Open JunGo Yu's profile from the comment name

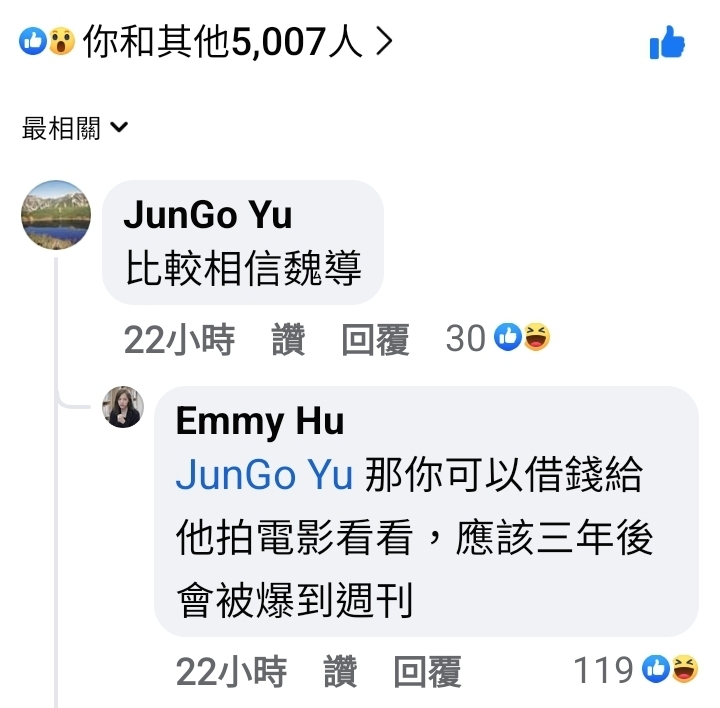point(208,215)
